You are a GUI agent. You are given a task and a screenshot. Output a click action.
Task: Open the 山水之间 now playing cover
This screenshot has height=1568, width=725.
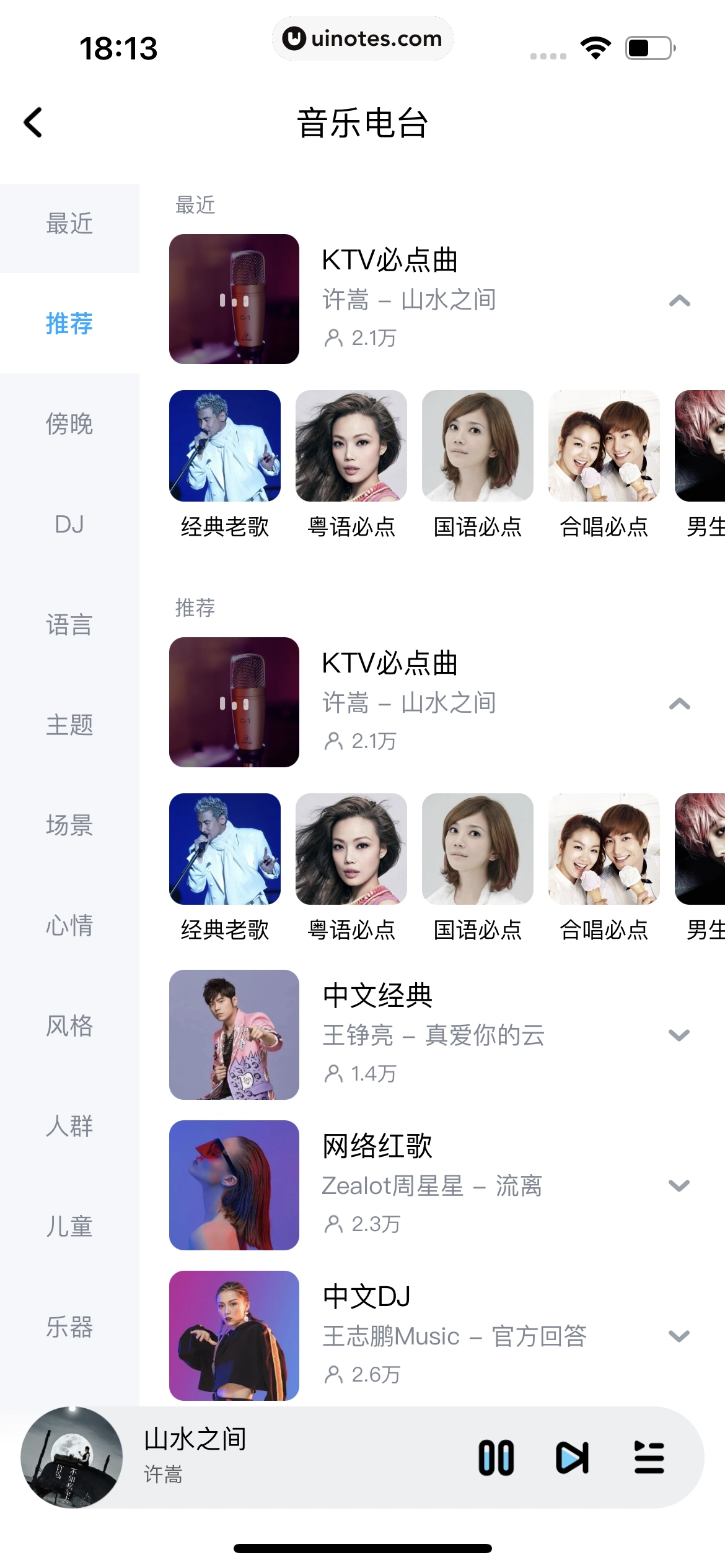(x=71, y=1457)
